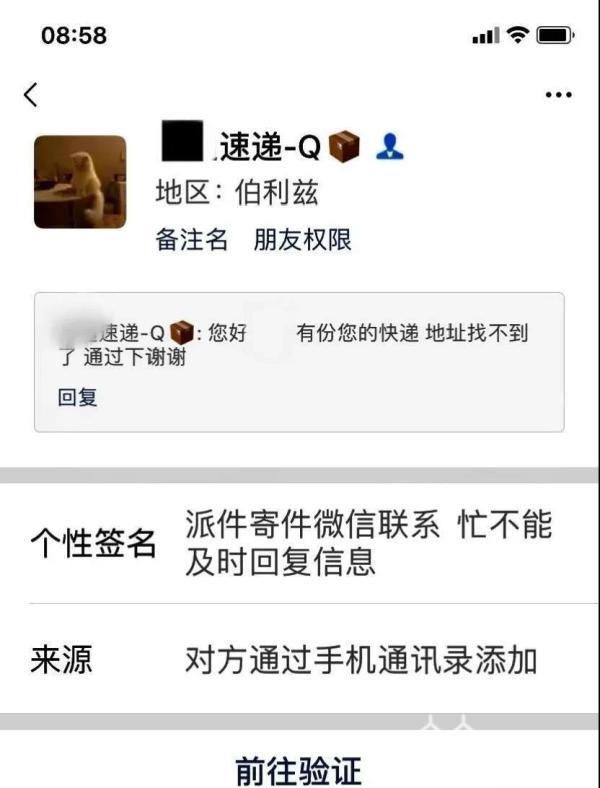Image resolution: width=600 pixels, height=788 pixels.
Task: Tap 回复 to reply to request
Action: pyautogui.click(x=77, y=397)
